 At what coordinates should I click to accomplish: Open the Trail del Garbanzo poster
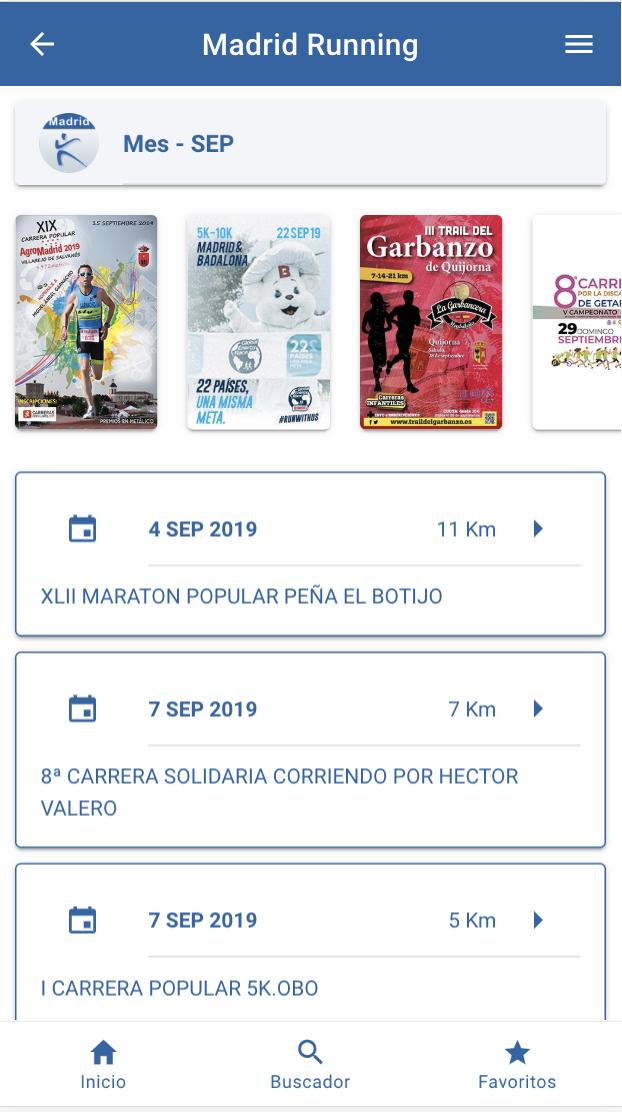[431, 322]
